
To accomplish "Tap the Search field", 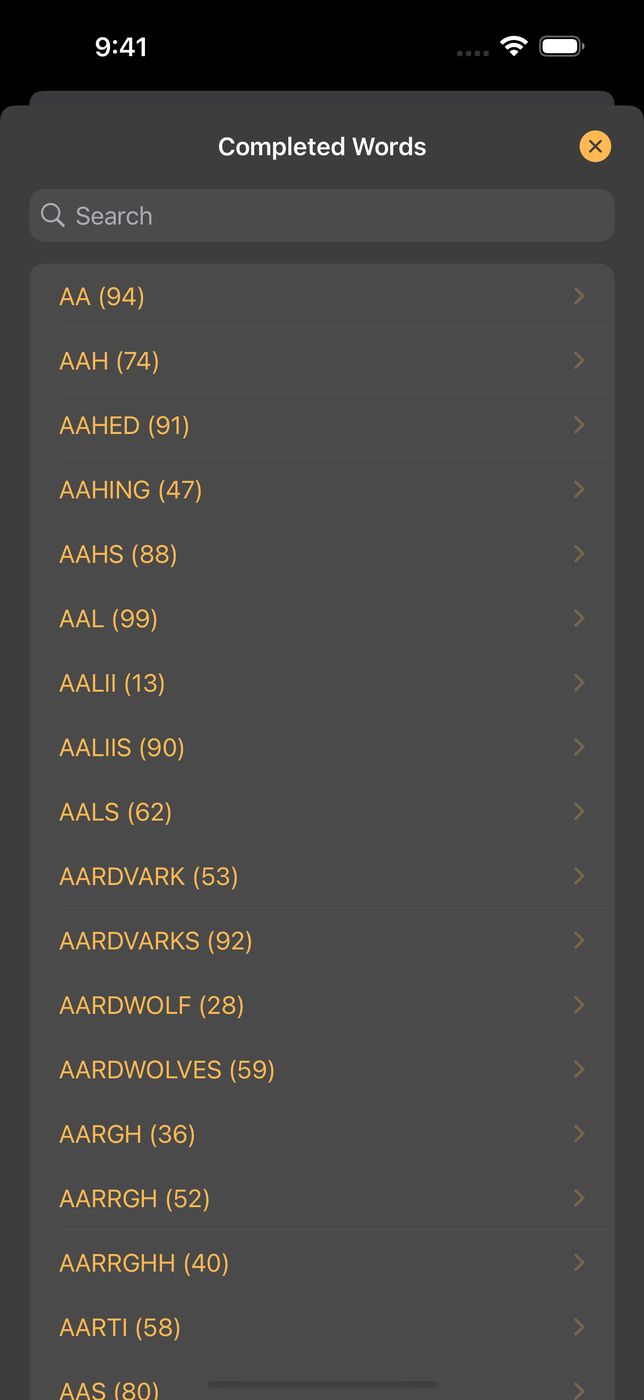I will point(322,216).
